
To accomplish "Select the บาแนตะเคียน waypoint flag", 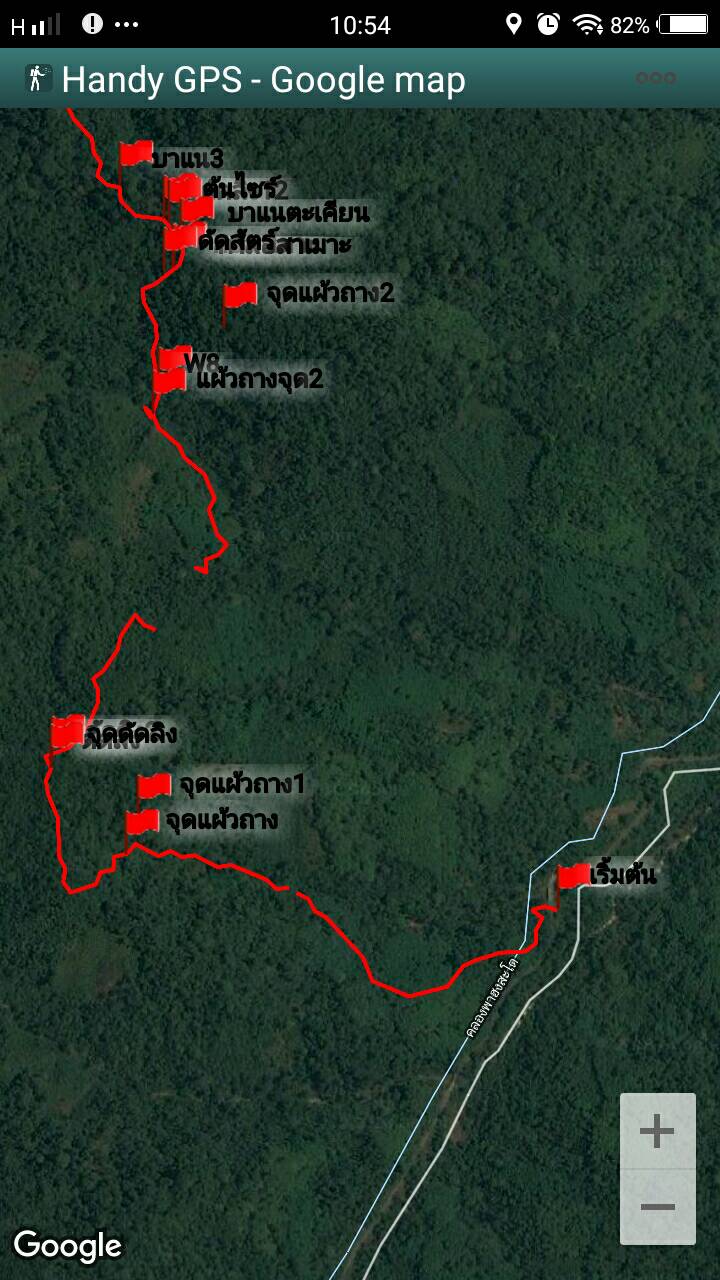I will (198, 209).
